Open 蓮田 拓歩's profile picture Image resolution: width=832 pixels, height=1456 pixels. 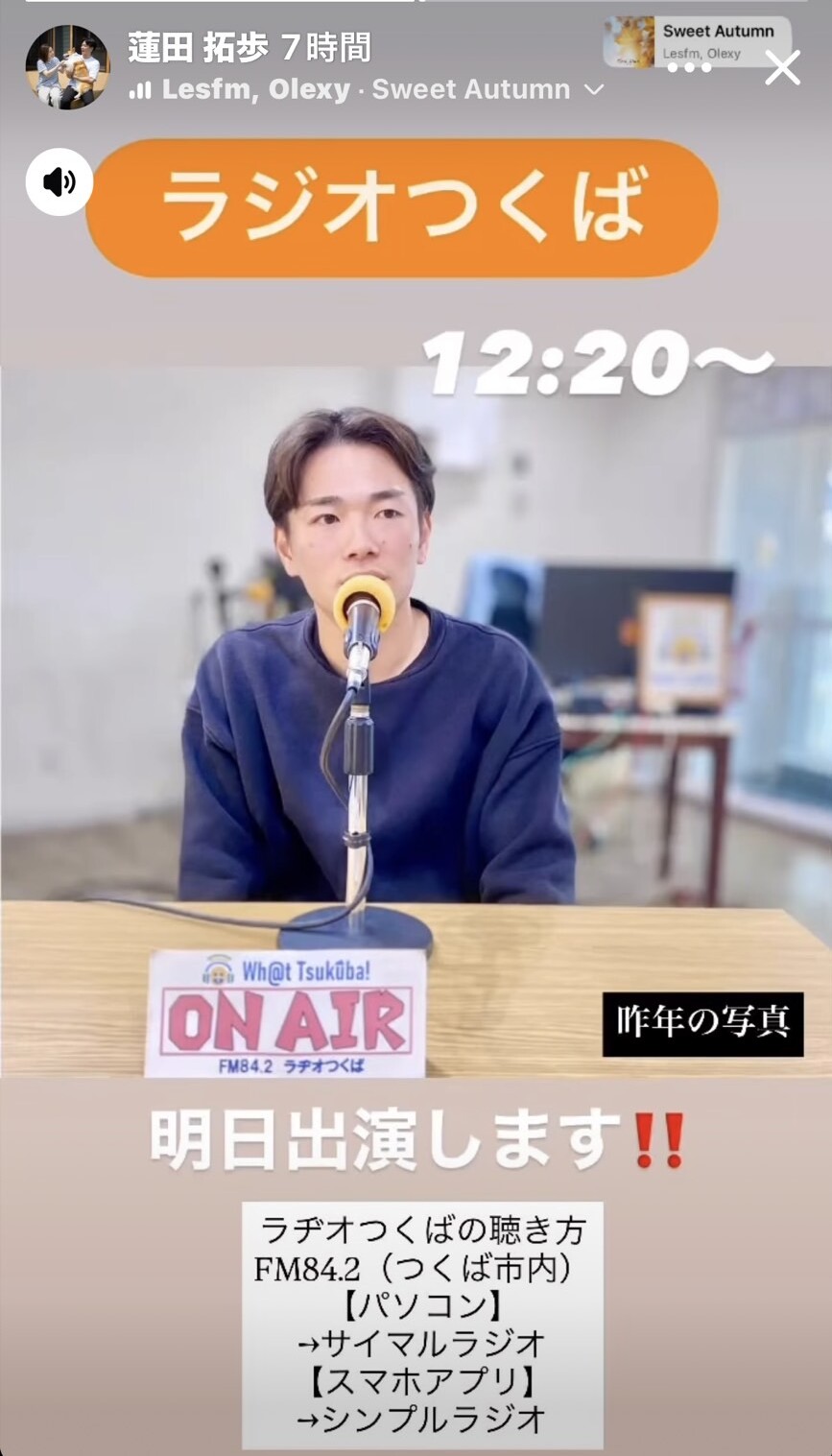[x=67, y=67]
